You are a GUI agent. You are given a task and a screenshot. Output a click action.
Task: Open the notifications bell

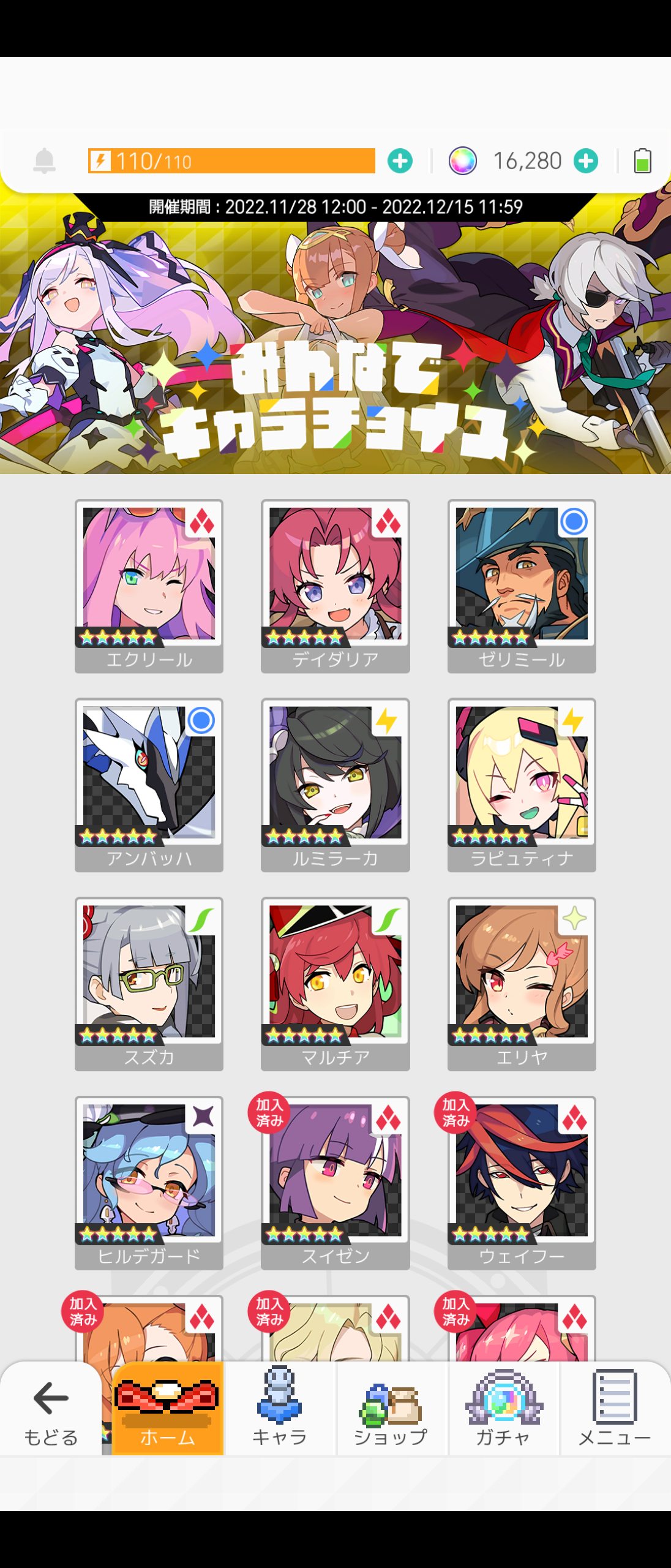(x=44, y=161)
